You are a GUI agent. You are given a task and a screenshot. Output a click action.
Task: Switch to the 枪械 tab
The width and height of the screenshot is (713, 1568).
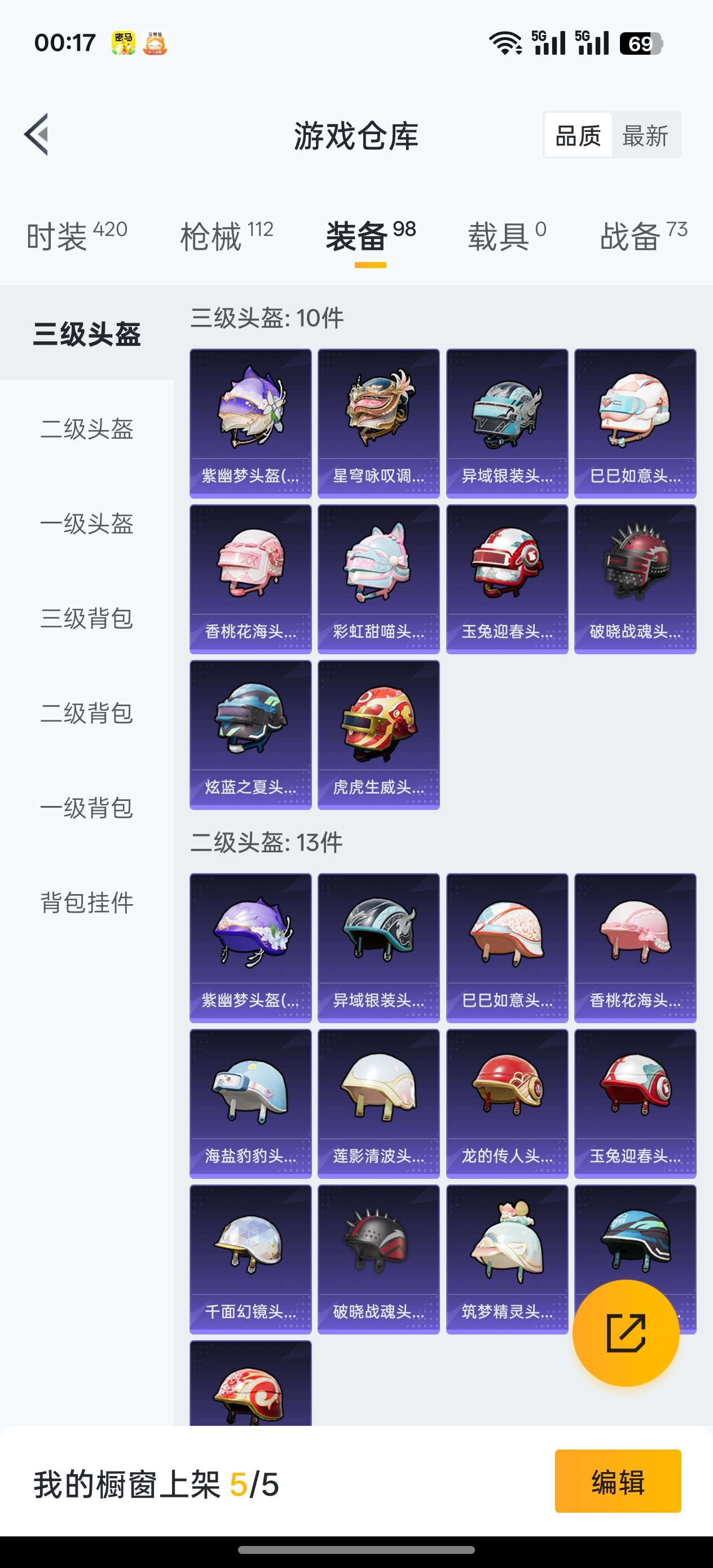point(227,236)
